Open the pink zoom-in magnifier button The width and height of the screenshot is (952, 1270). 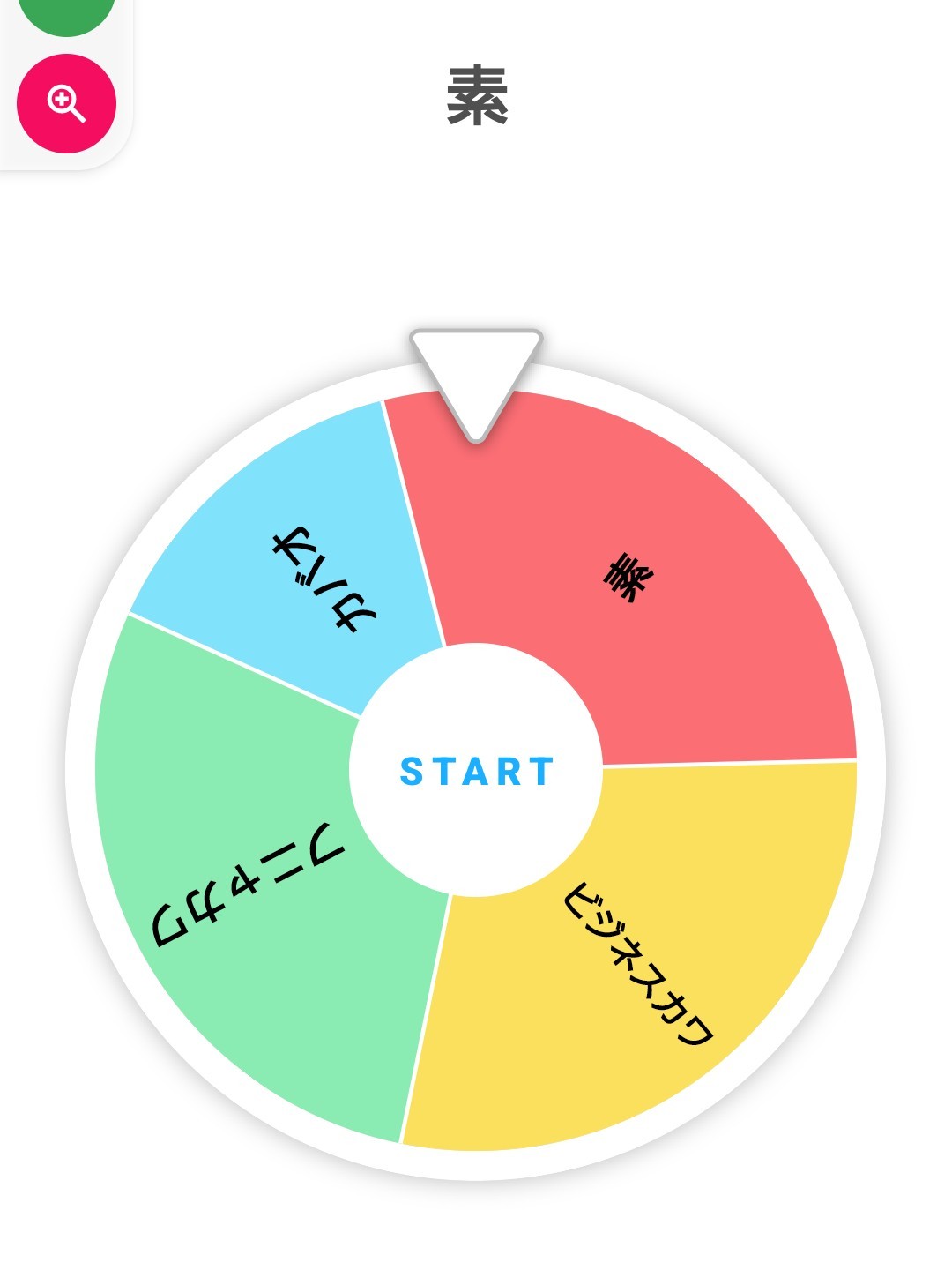click(x=66, y=103)
